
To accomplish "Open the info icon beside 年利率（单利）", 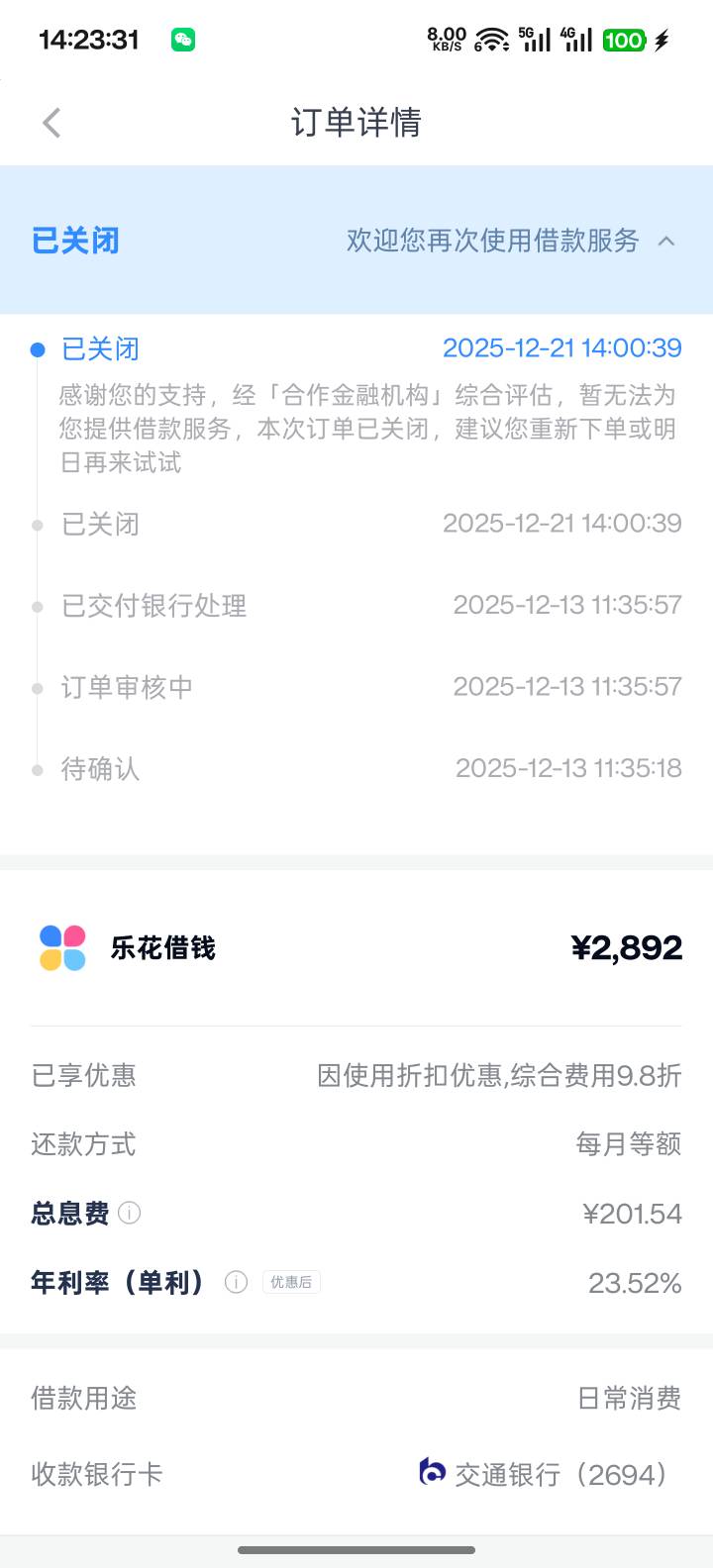I will tap(236, 1282).
